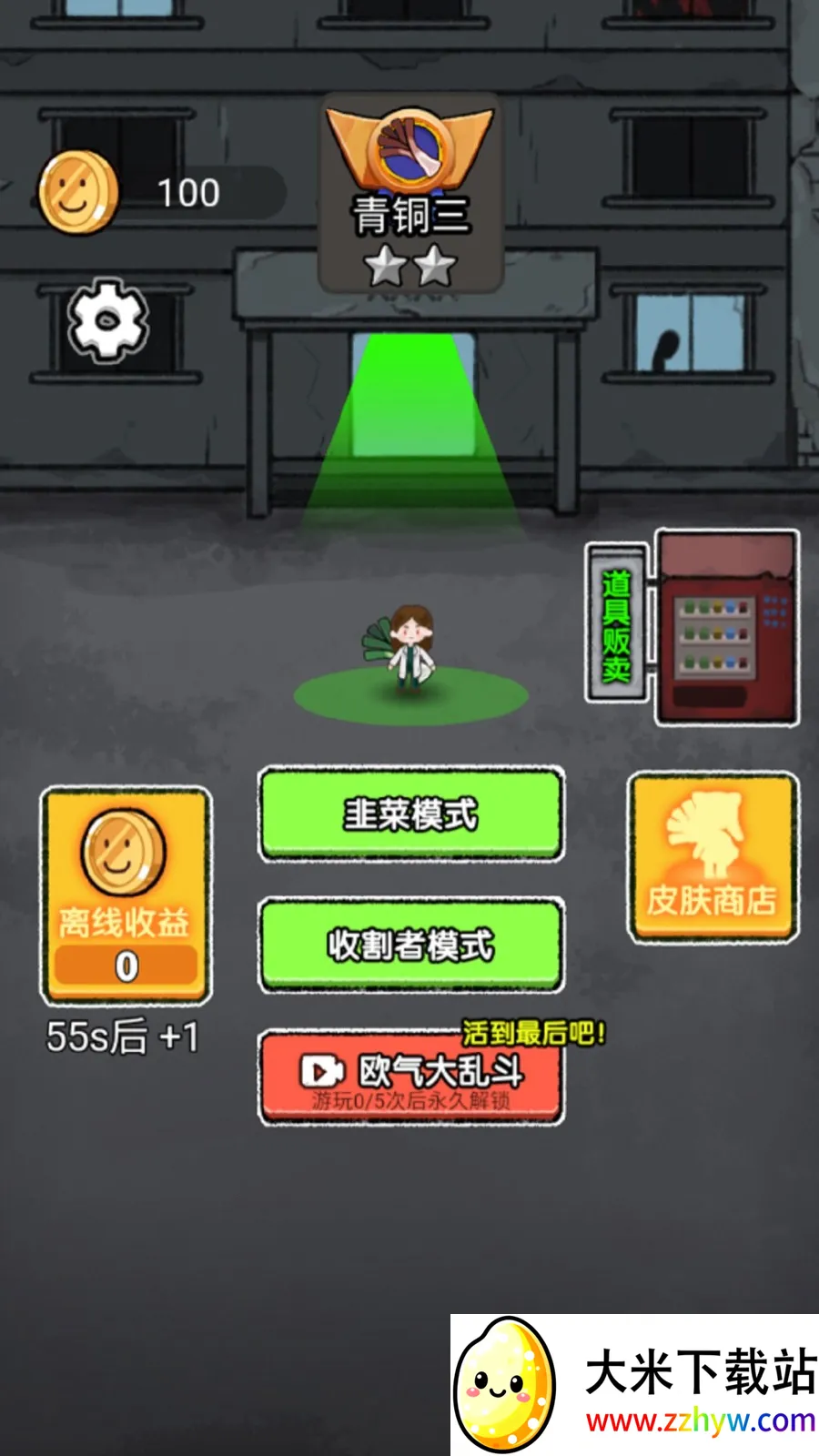Open the settings gear
Image resolution: width=819 pixels, height=1456 pixels.
(x=108, y=320)
